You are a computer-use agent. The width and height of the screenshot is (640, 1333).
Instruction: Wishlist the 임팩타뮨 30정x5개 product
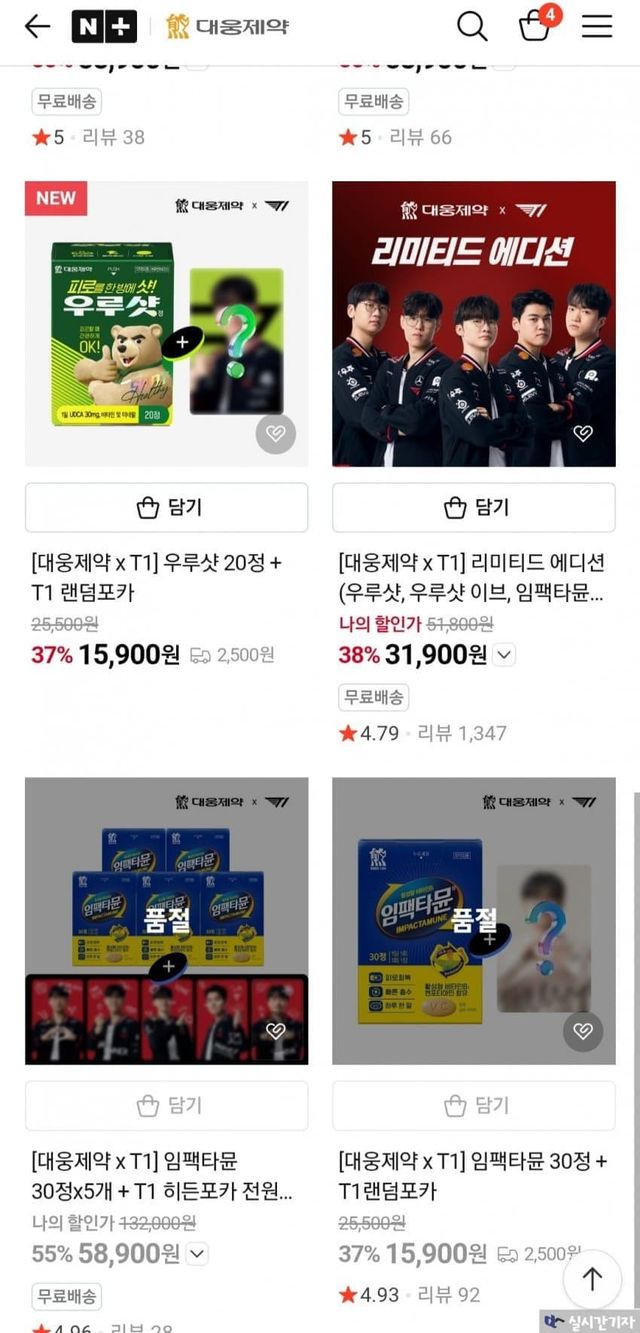point(276,1031)
